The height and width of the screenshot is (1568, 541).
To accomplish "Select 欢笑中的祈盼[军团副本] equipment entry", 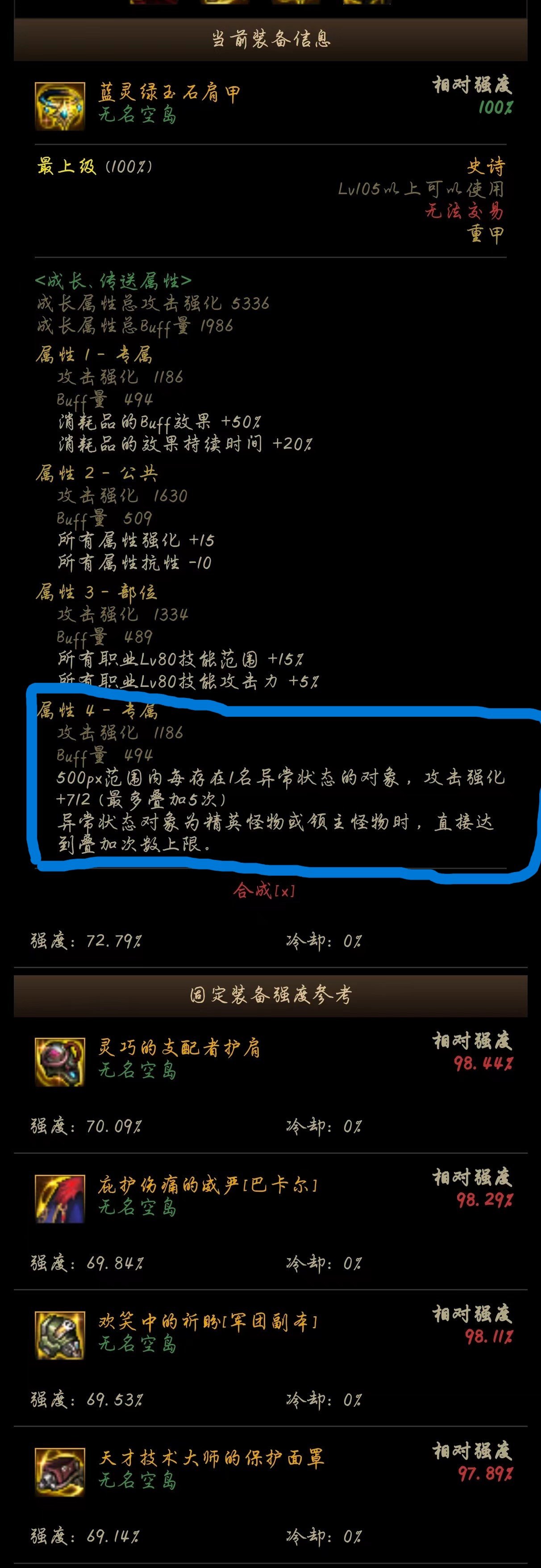I will pos(207,1322).
